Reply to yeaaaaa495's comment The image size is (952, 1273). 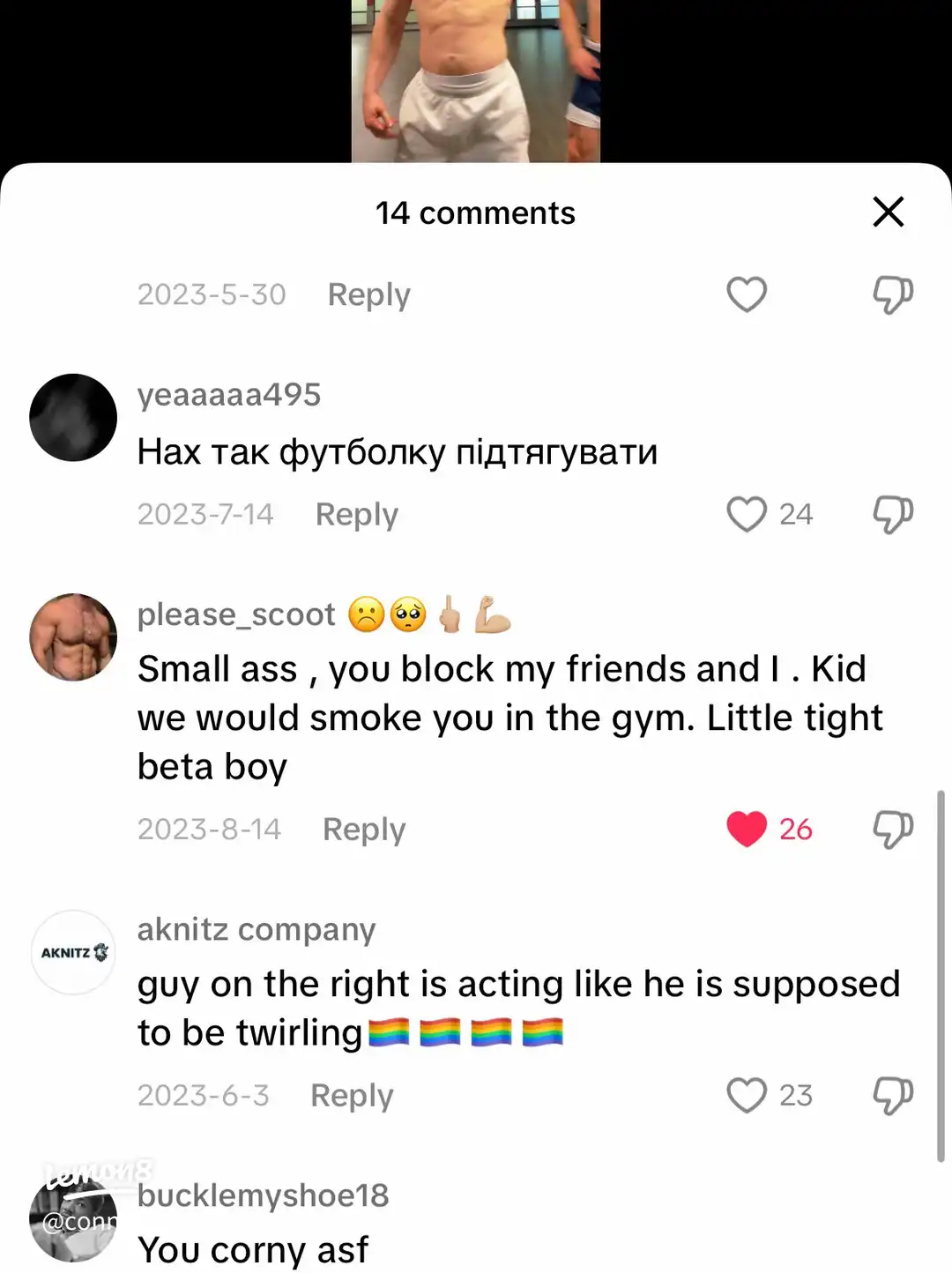[x=356, y=514]
